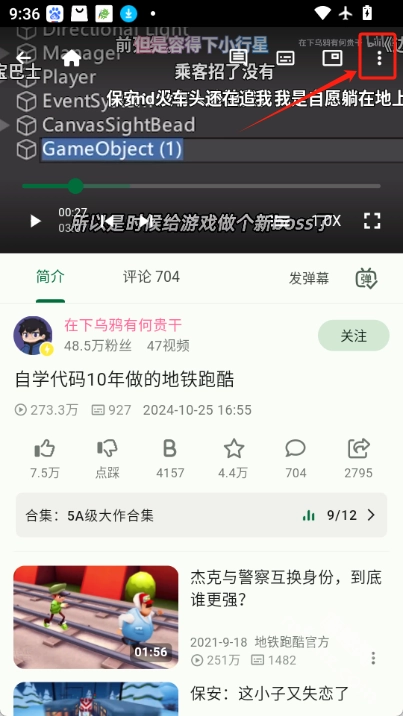Image resolution: width=403 pixels, height=716 pixels.
Task: Follow the uploader with 关注 button
Action: coord(354,336)
